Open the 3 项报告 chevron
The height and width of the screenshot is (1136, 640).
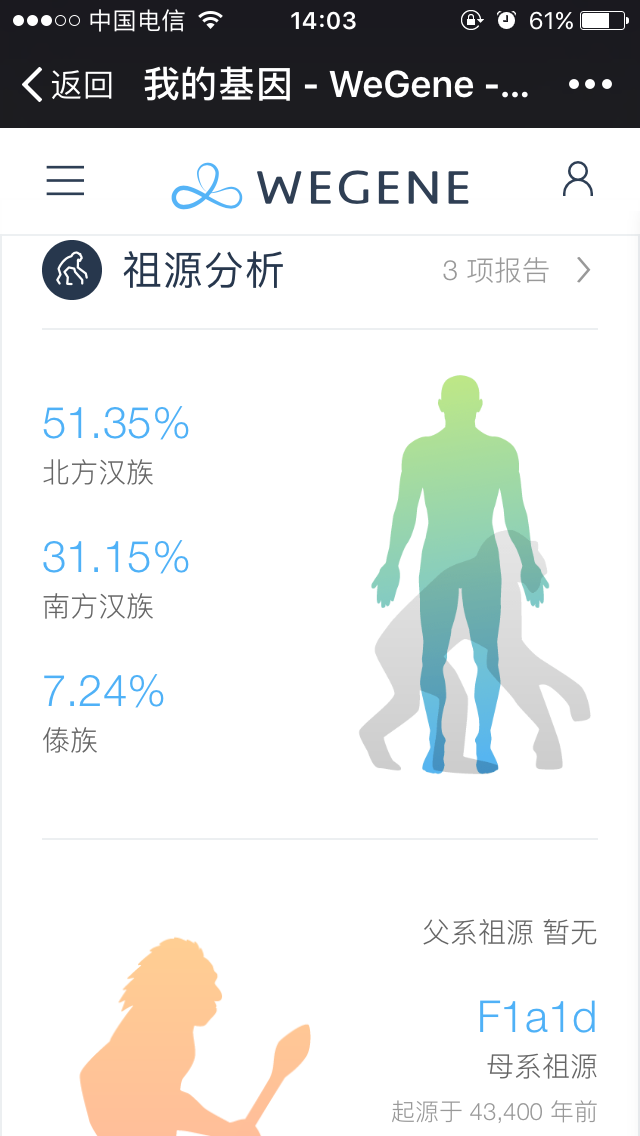(584, 270)
